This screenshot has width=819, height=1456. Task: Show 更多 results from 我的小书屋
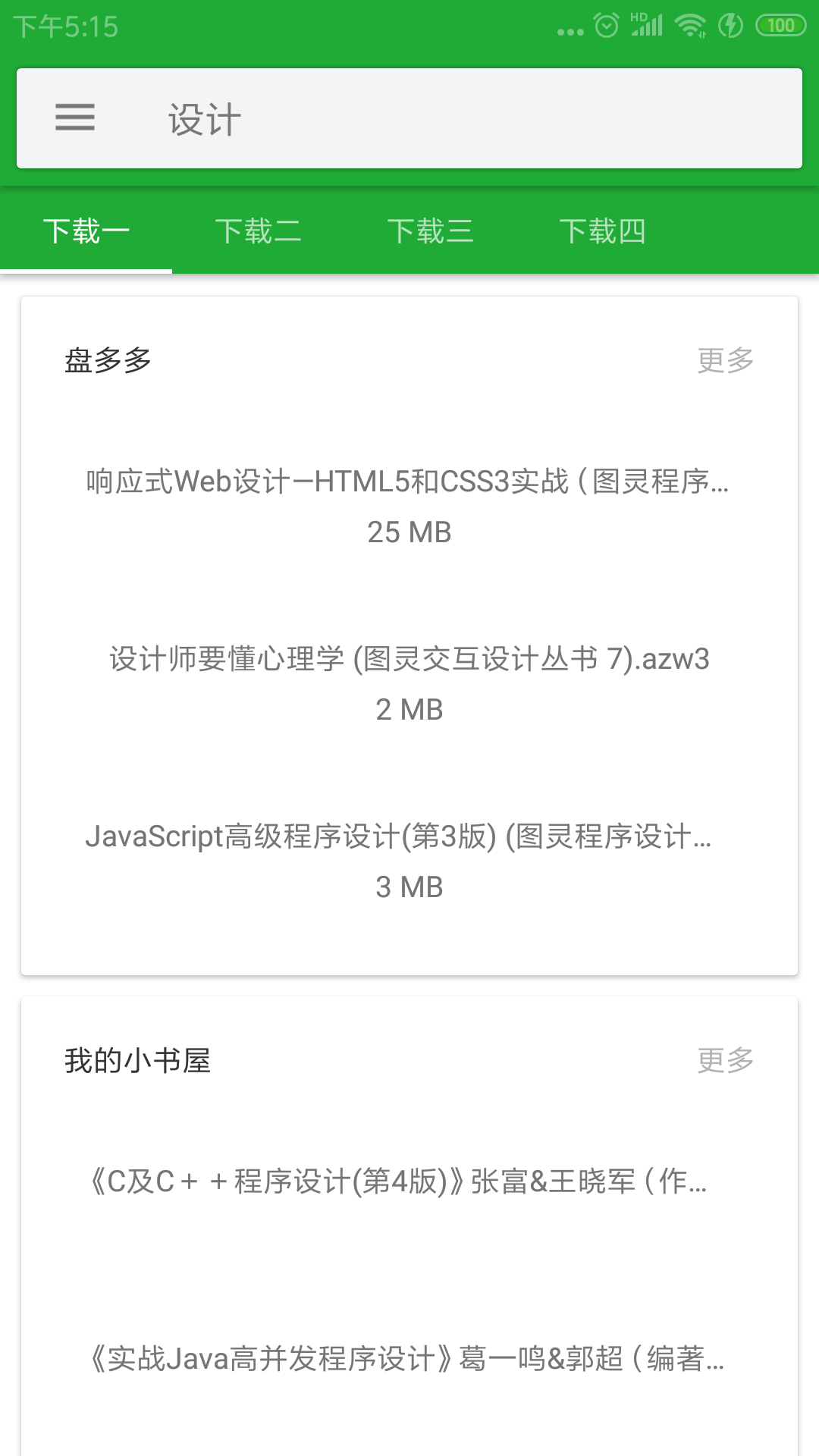point(725,1060)
